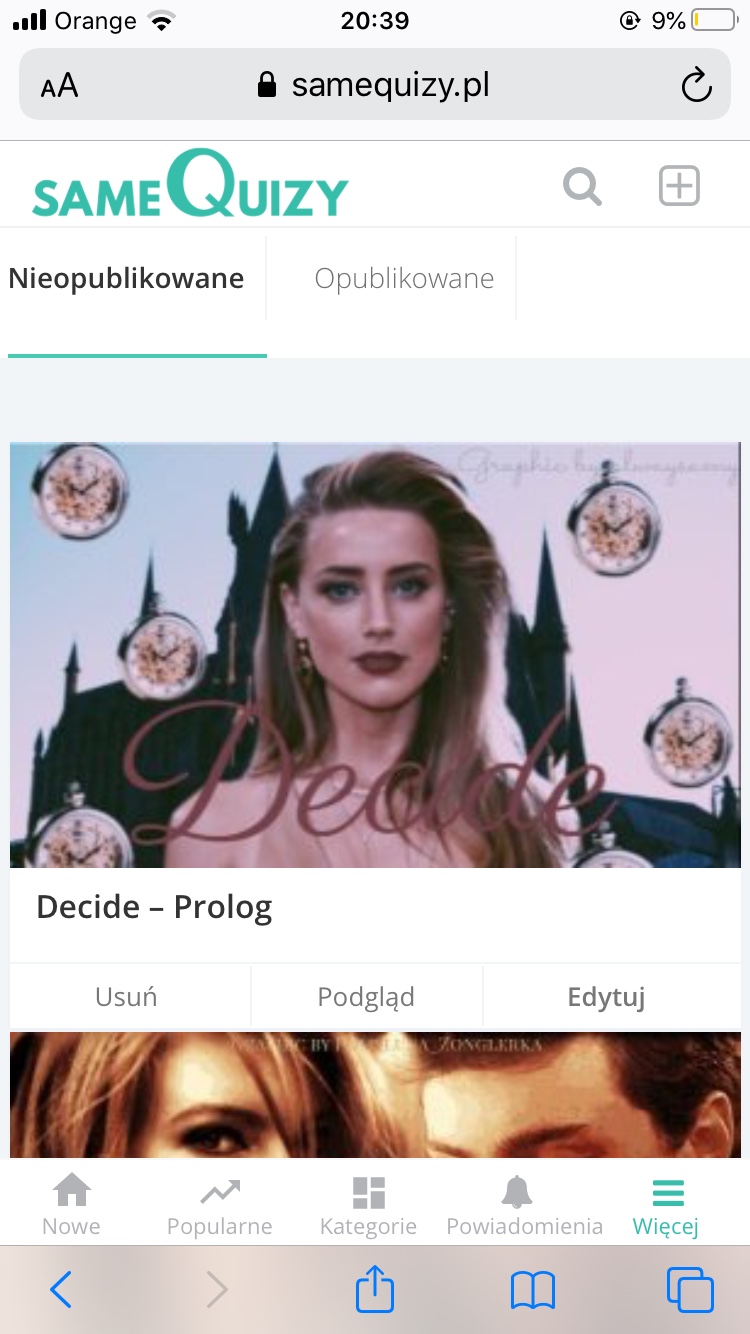This screenshot has height=1334, width=750.
Task: Open the Popularne section
Action: pyautogui.click(x=219, y=1205)
